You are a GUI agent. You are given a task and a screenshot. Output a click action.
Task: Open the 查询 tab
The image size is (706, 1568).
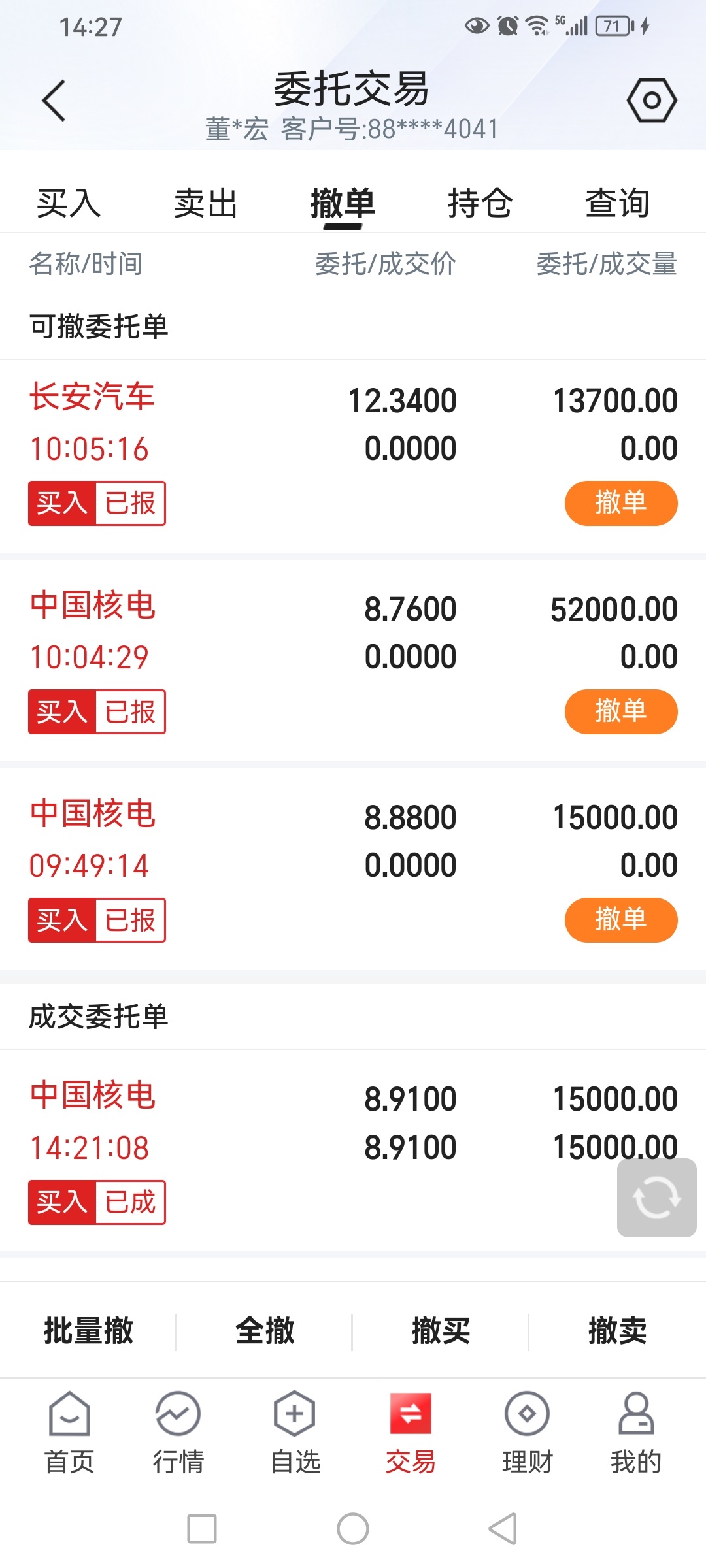tap(618, 203)
